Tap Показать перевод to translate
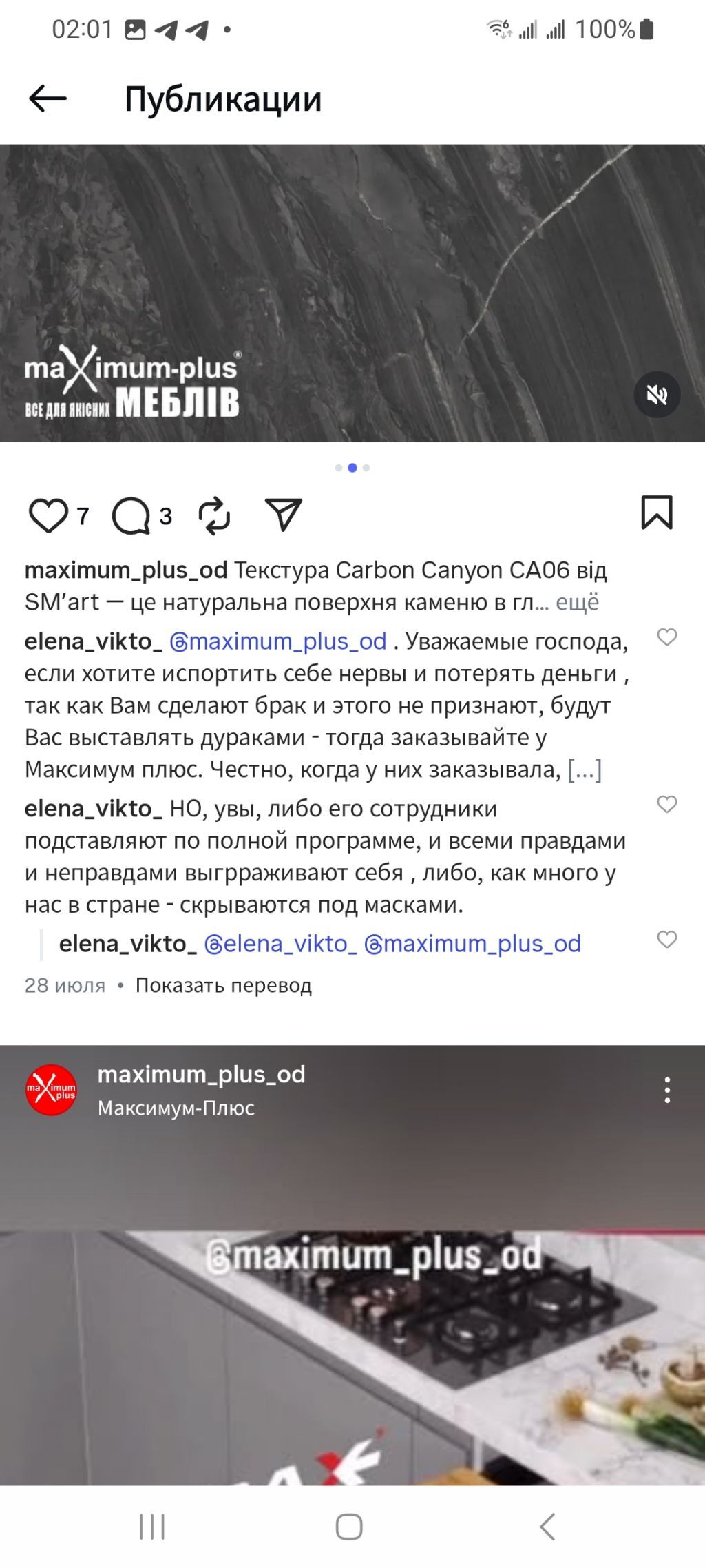The width and height of the screenshot is (705, 1568). pos(223,985)
